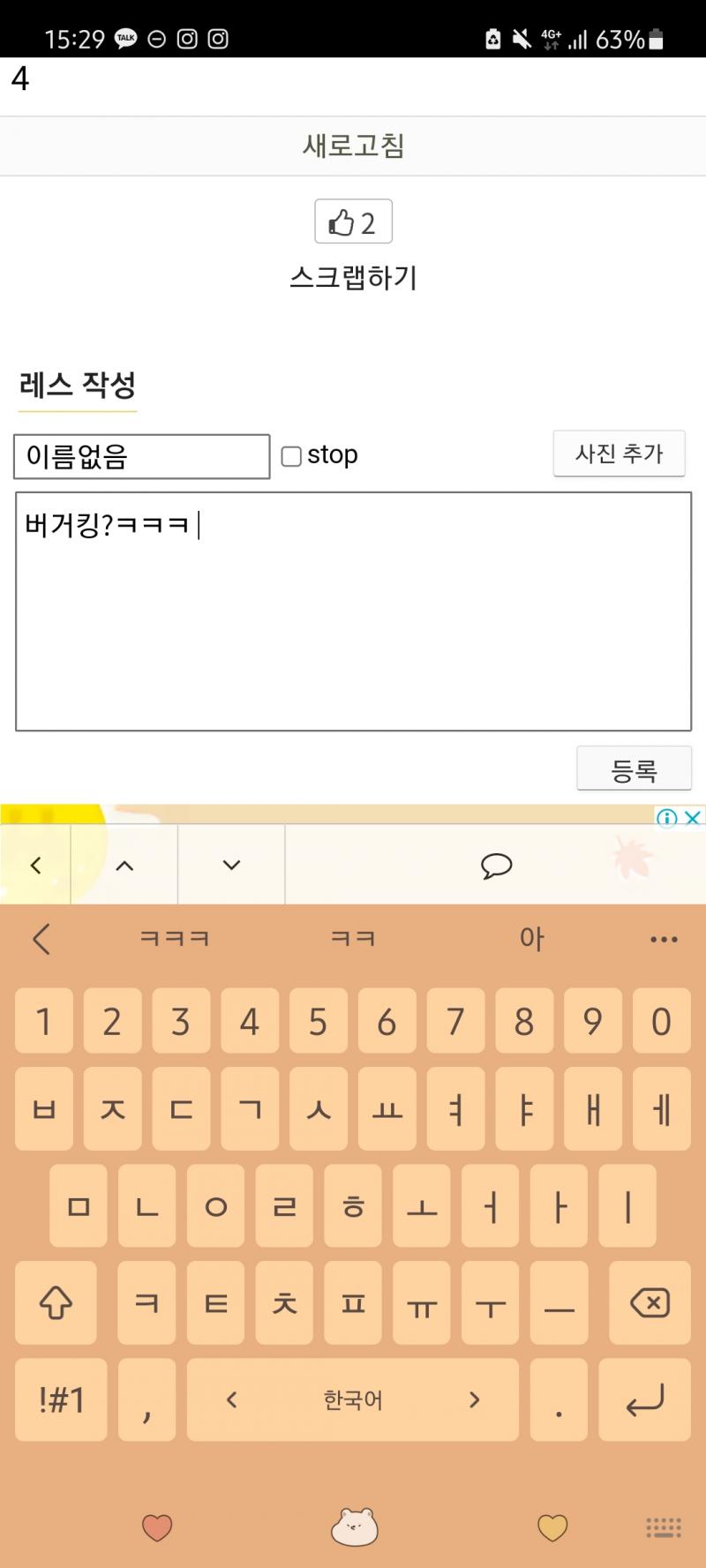This screenshot has height=1568, width=706.
Task: Open the keyboard suggestions more menu
Action: tap(664, 940)
